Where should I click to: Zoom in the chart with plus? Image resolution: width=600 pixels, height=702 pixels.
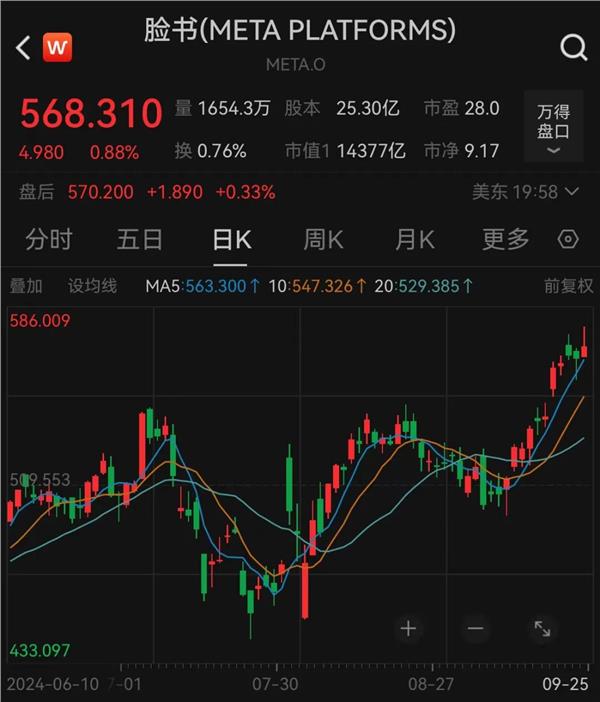point(408,629)
